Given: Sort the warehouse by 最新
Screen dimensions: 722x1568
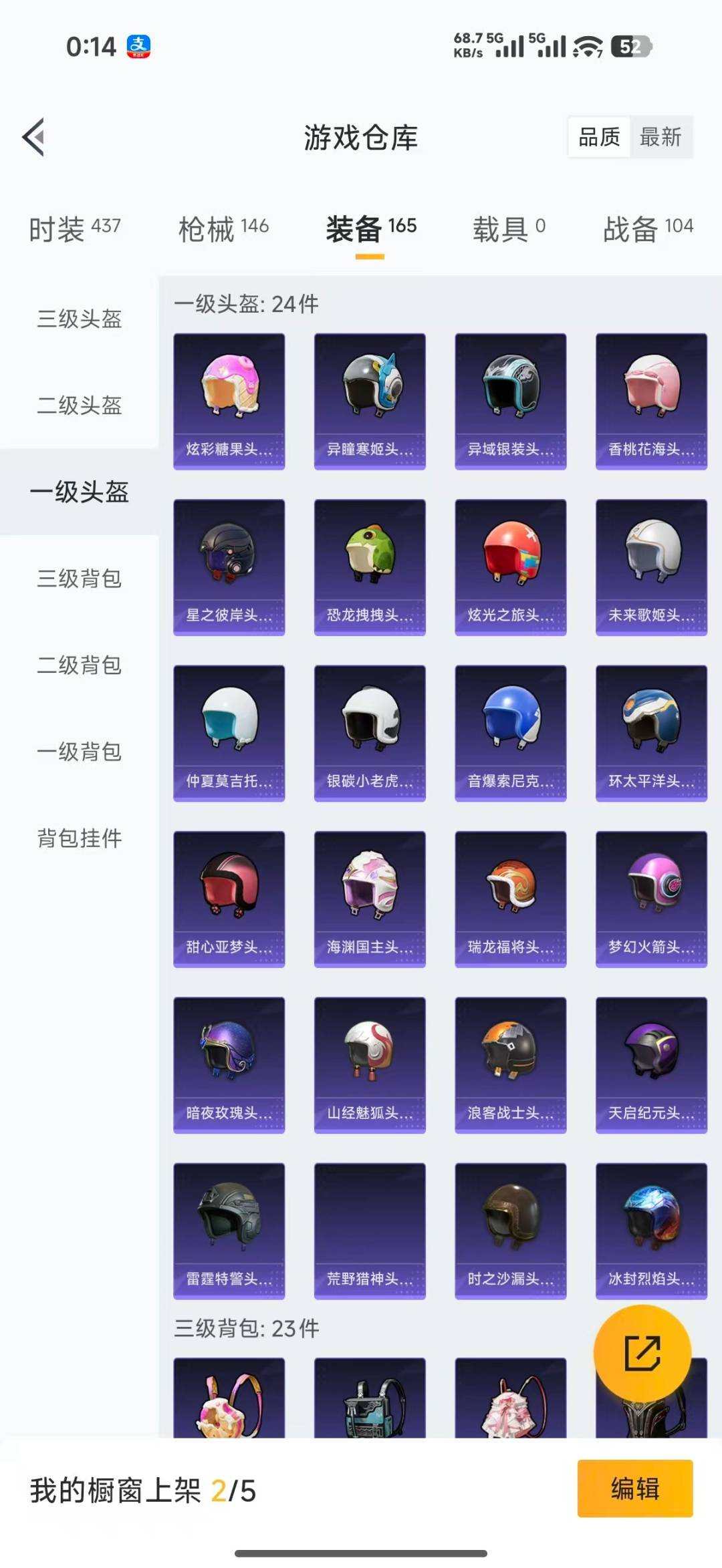Looking at the screenshot, I should 660,138.
